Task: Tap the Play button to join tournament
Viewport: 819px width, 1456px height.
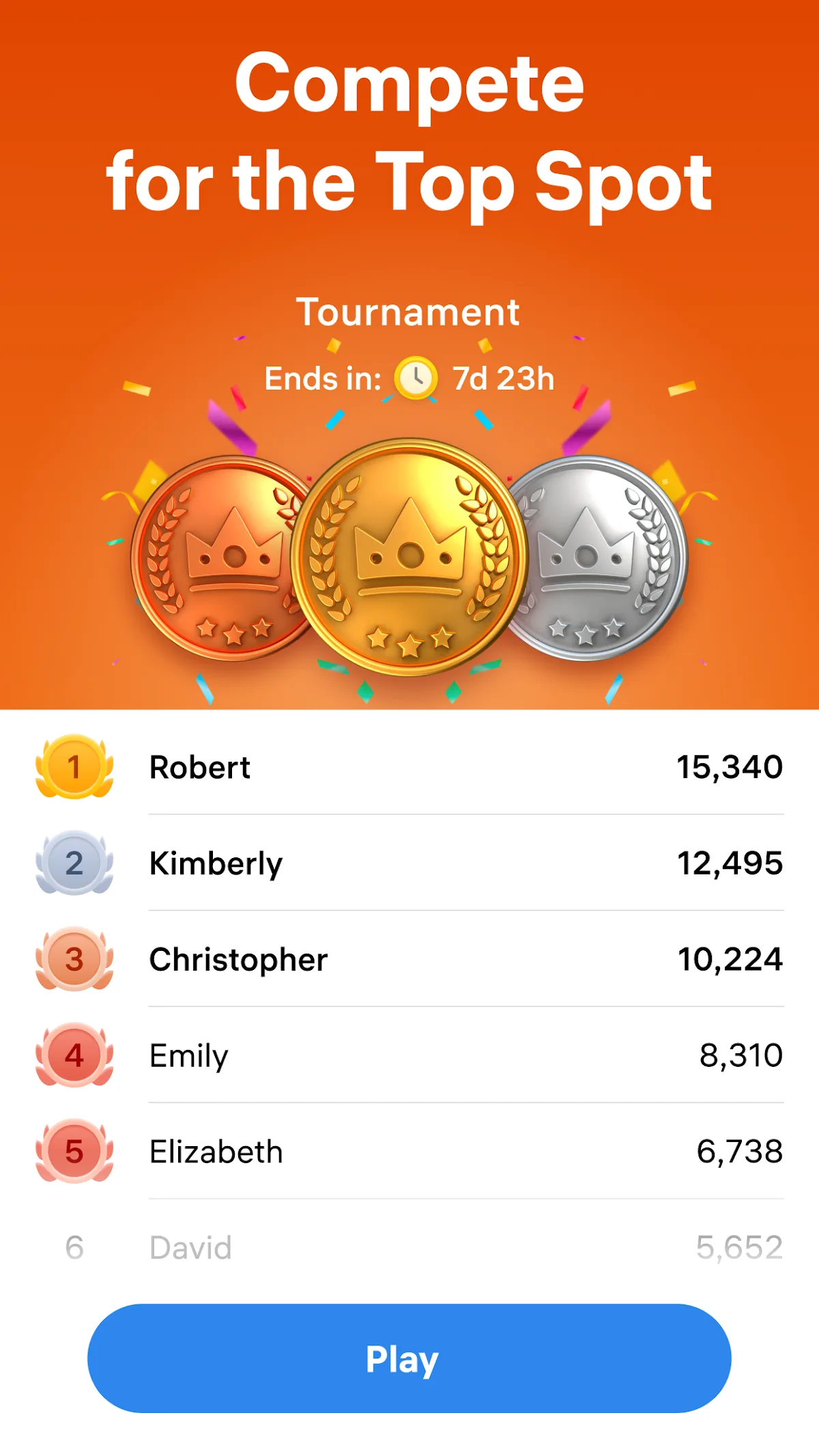Action: click(409, 1358)
